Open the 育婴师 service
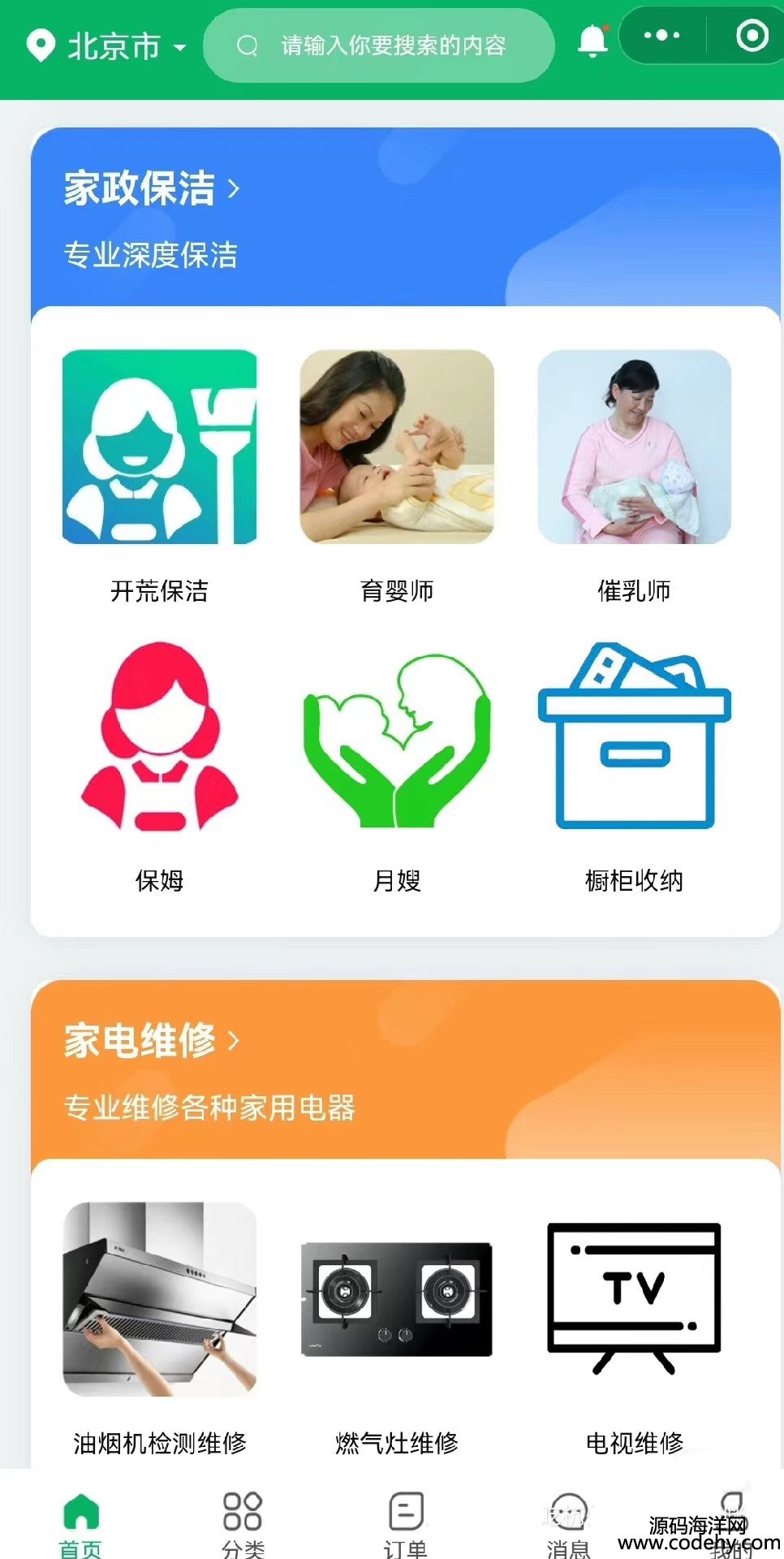Screen dimensions: 784x1559 [x=397, y=477]
